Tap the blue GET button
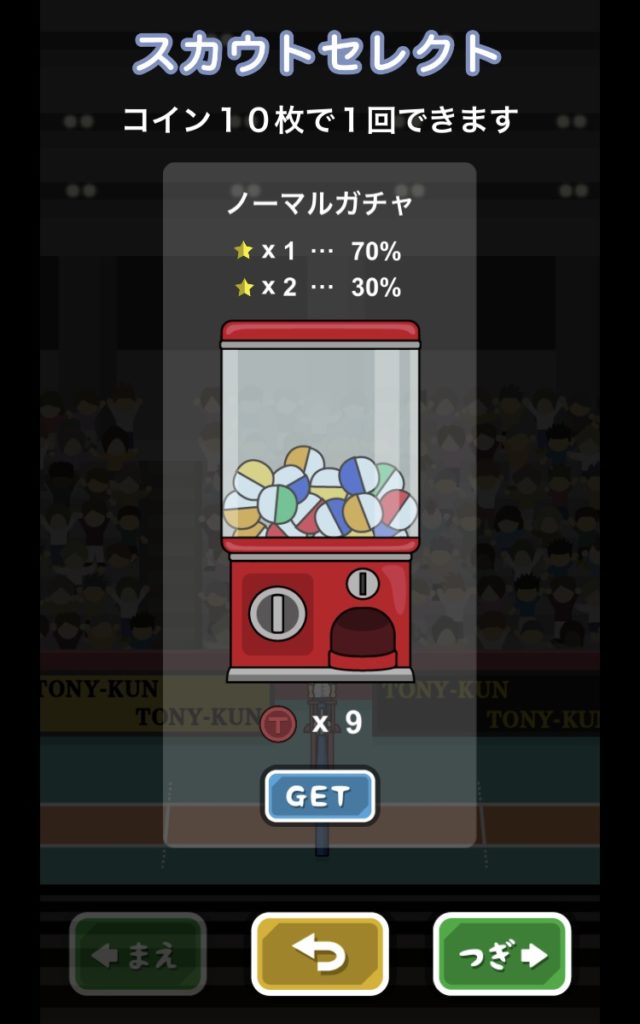Viewport: 640px width, 1024px height. tap(320, 796)
